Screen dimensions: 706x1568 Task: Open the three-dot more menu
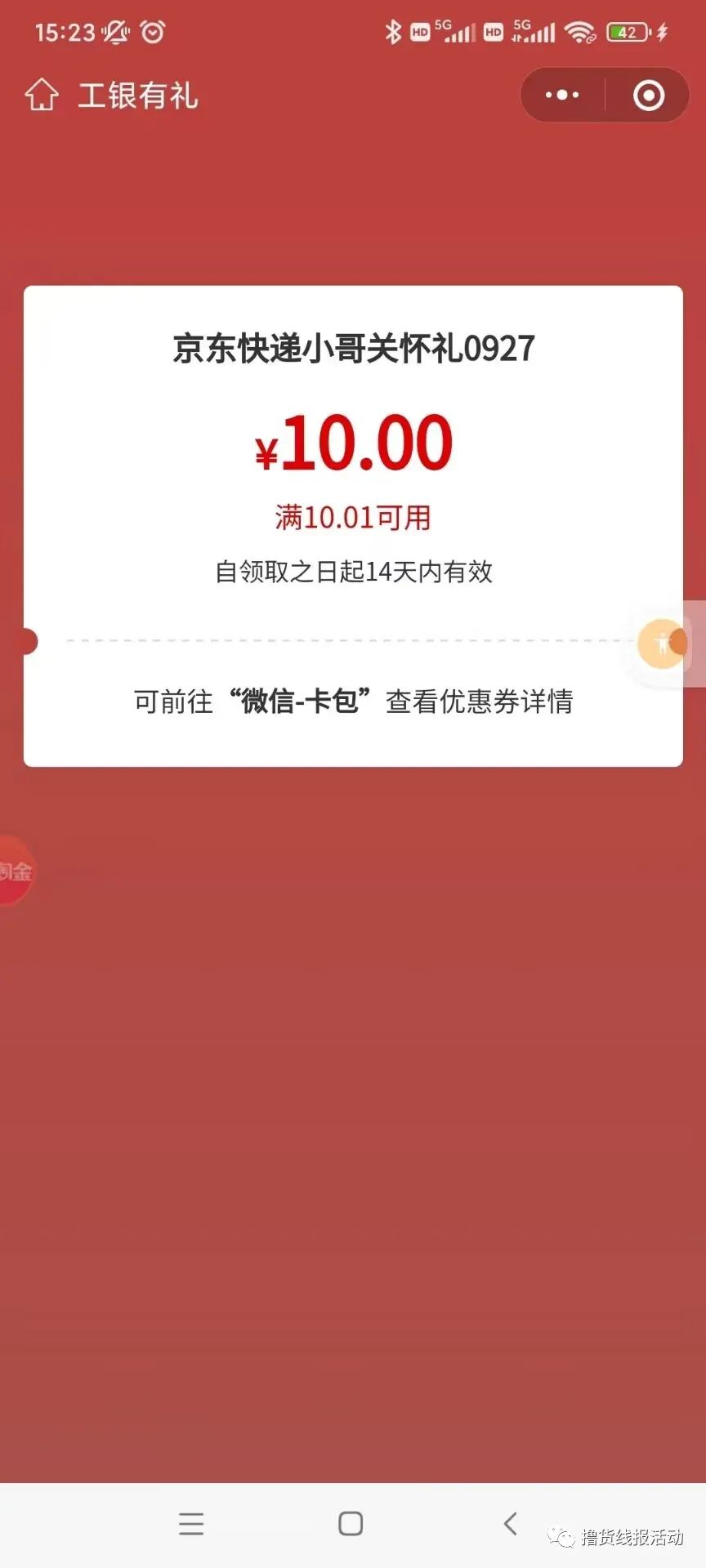pyautogui.click(x=561, y=96)
